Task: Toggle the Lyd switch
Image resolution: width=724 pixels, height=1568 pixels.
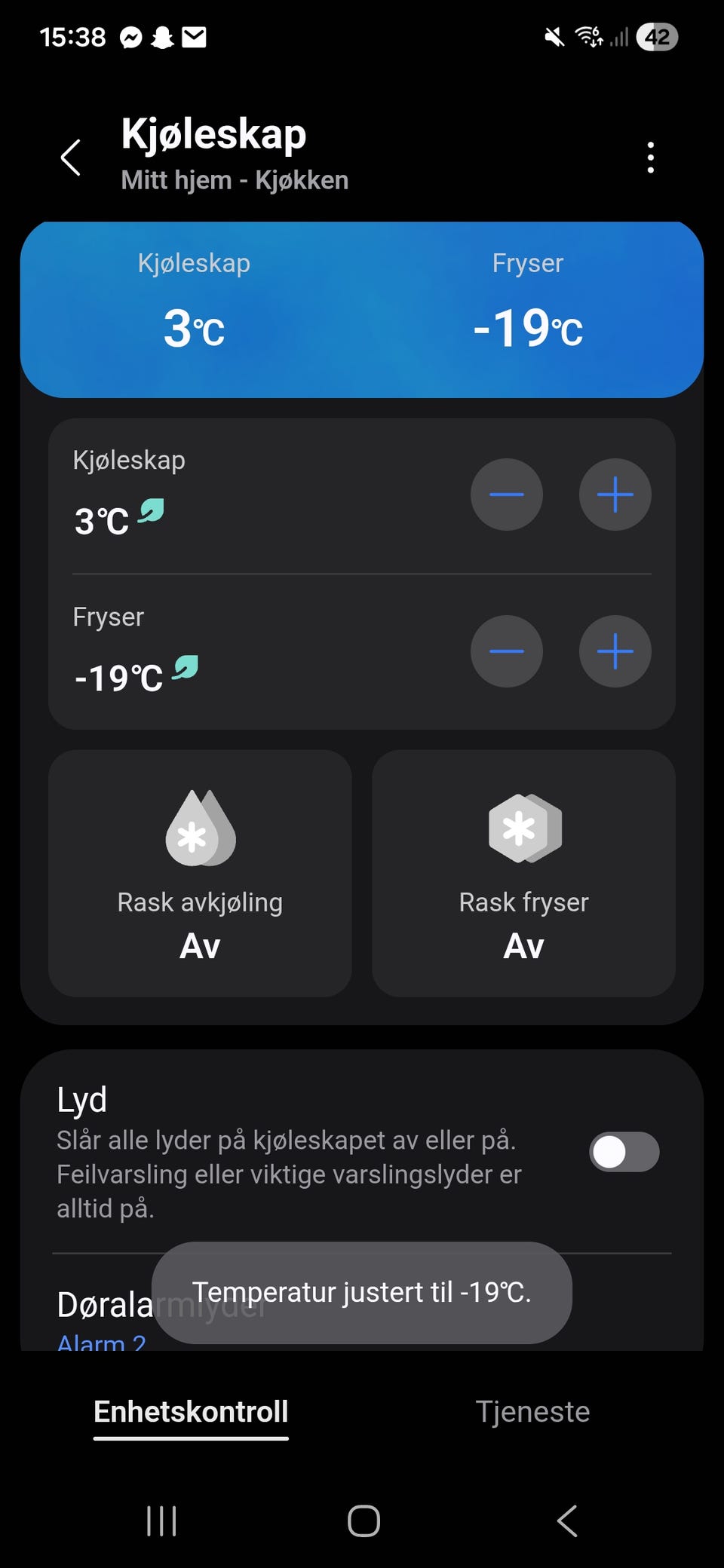Action: click(x=624, y=1152)
